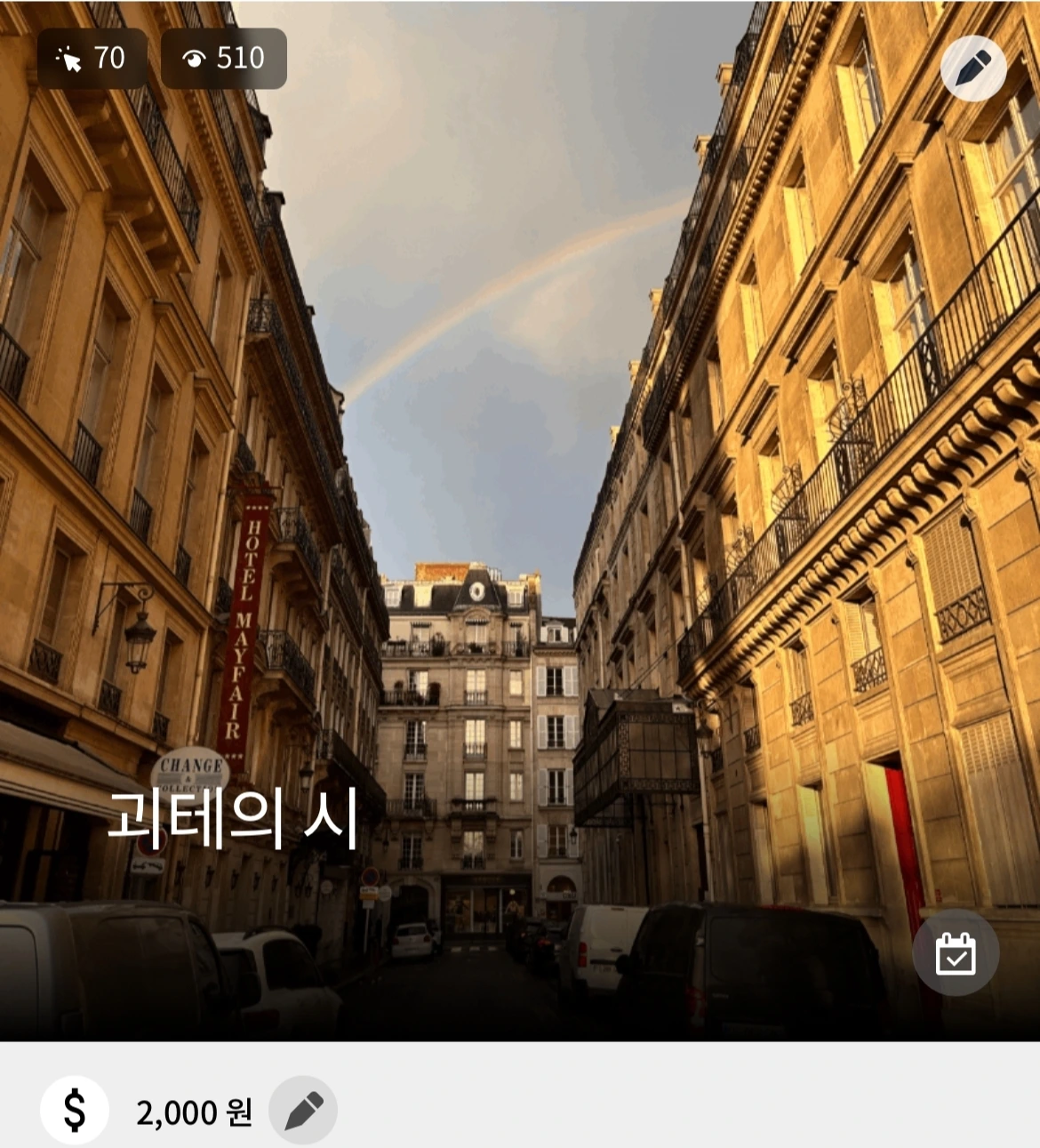Viewport: 1040px width, 1148px height.
Task: Open the calendar check icon
Action: (x=956, y=952)
